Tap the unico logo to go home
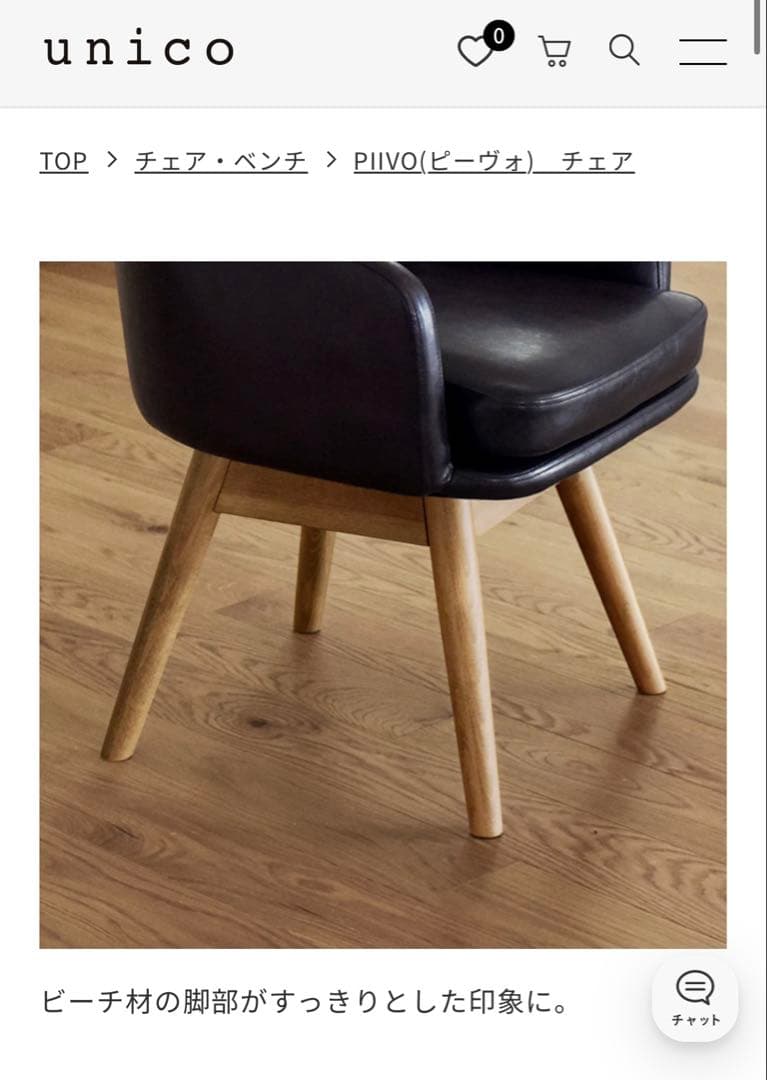The height and width of the screenshot is (1080, 767). [x=138, y=49]
